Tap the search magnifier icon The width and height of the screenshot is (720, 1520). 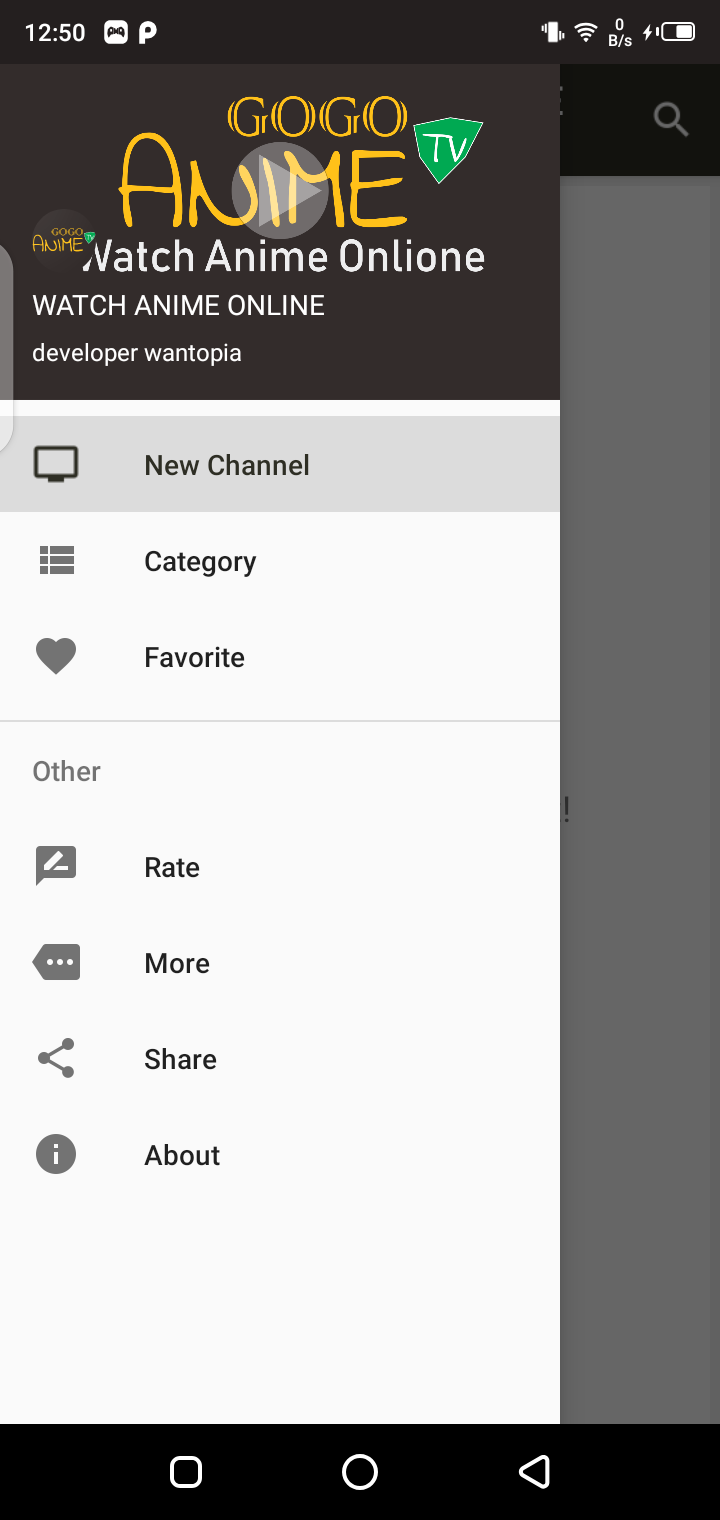[x=670, y=119]
